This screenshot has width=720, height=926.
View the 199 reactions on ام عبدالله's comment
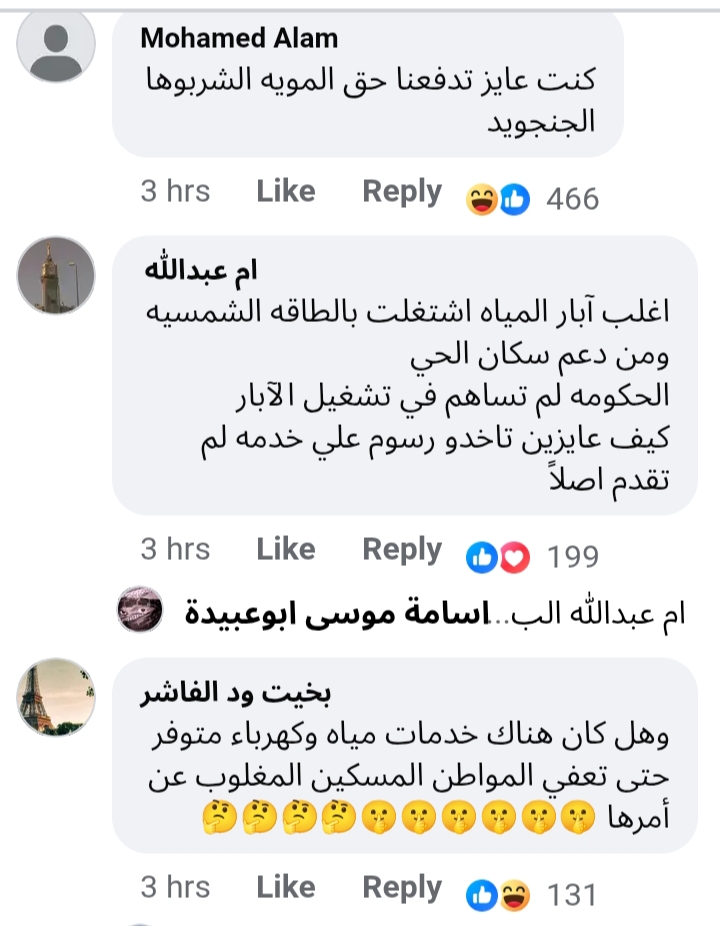(x=533, y=556)
